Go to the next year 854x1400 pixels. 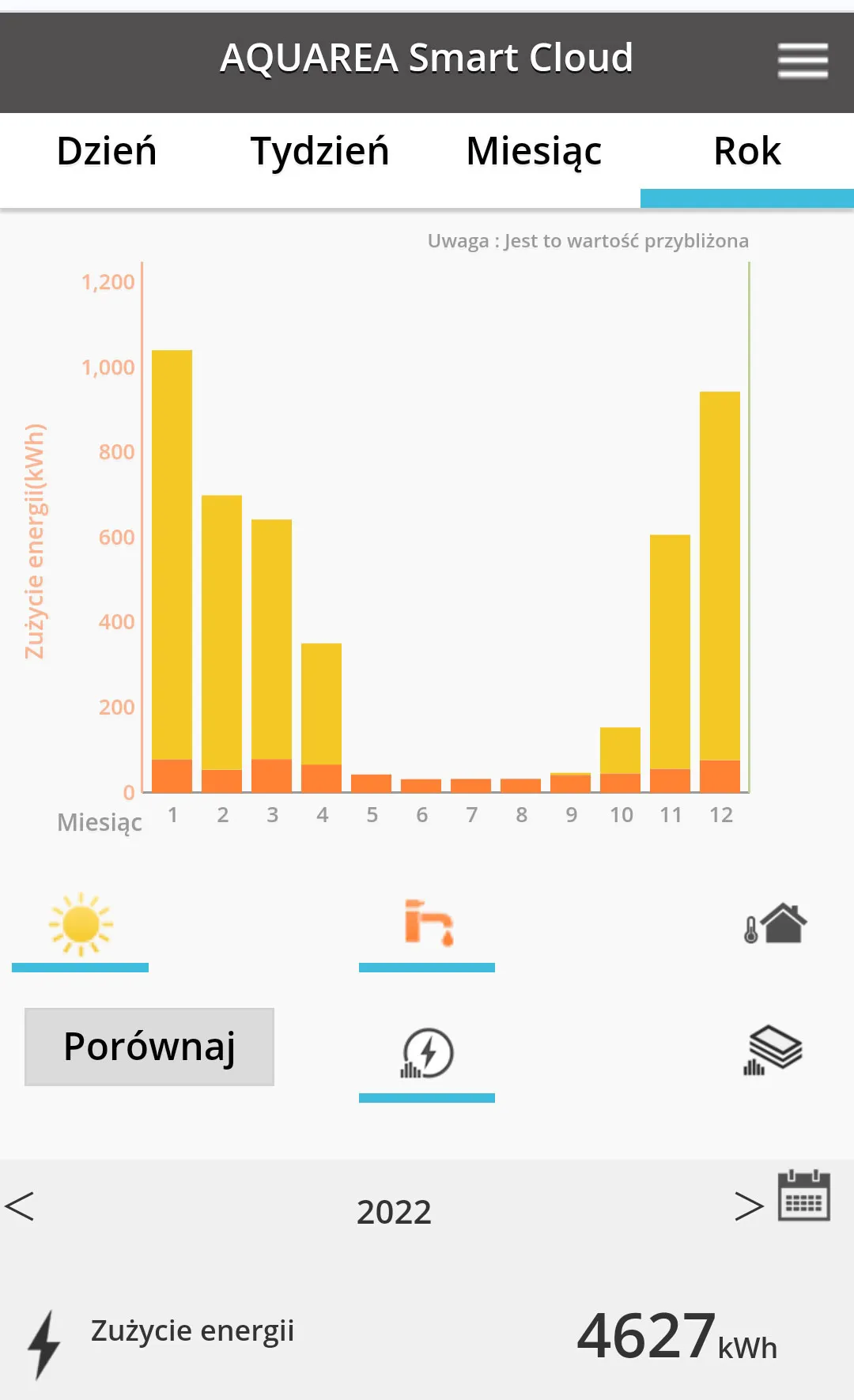point(749,1206)
